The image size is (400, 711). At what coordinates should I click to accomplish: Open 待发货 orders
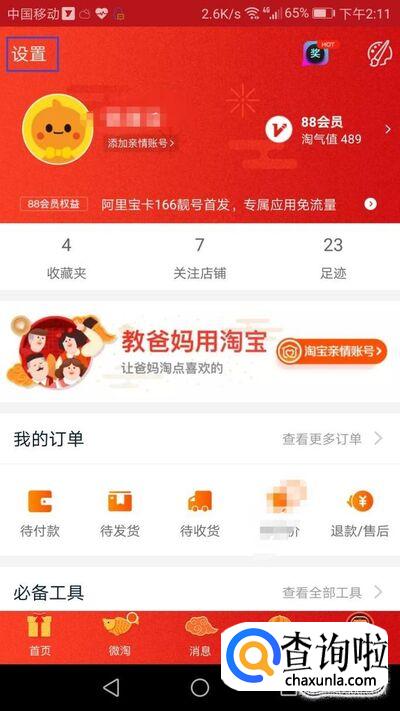click(120, 514)
